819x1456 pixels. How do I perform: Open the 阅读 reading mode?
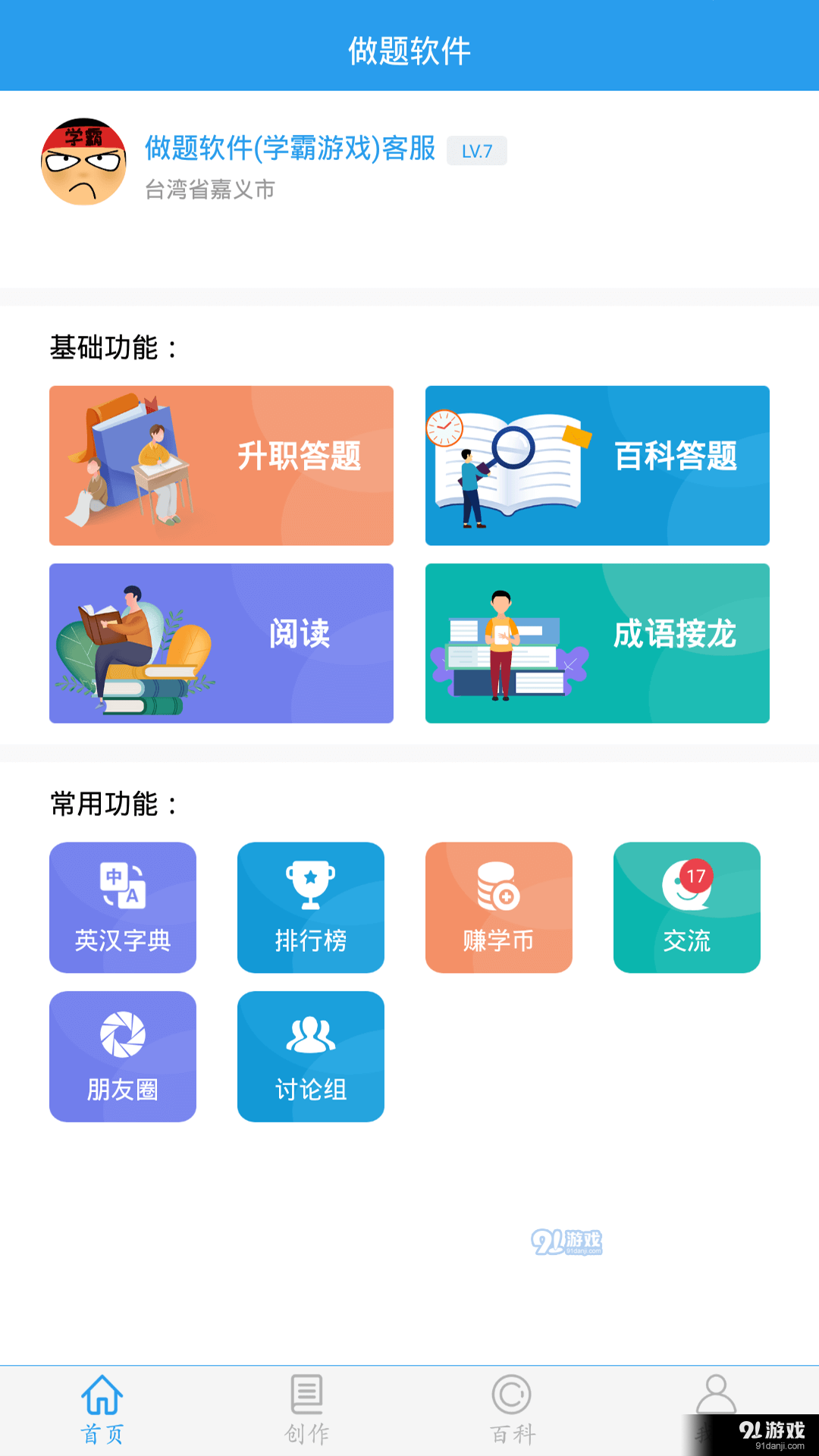coord(221,643)
